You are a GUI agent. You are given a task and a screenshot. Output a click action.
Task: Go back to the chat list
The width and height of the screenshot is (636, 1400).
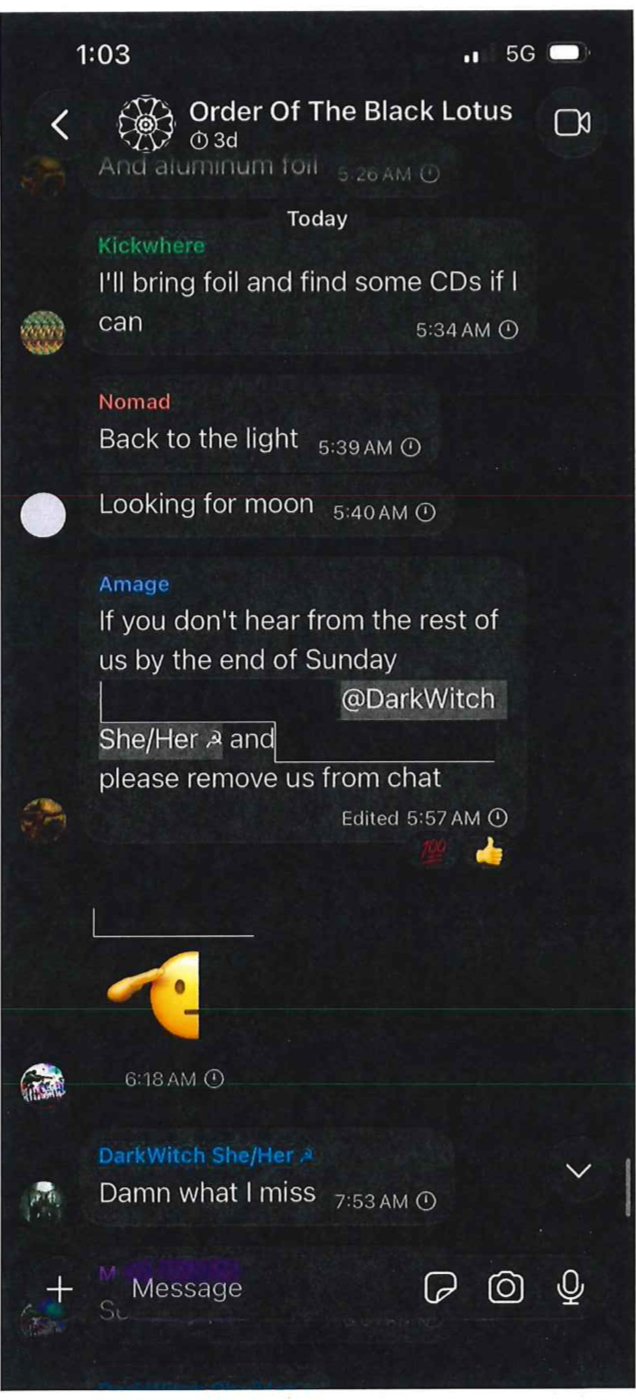(x=61, y=125)
